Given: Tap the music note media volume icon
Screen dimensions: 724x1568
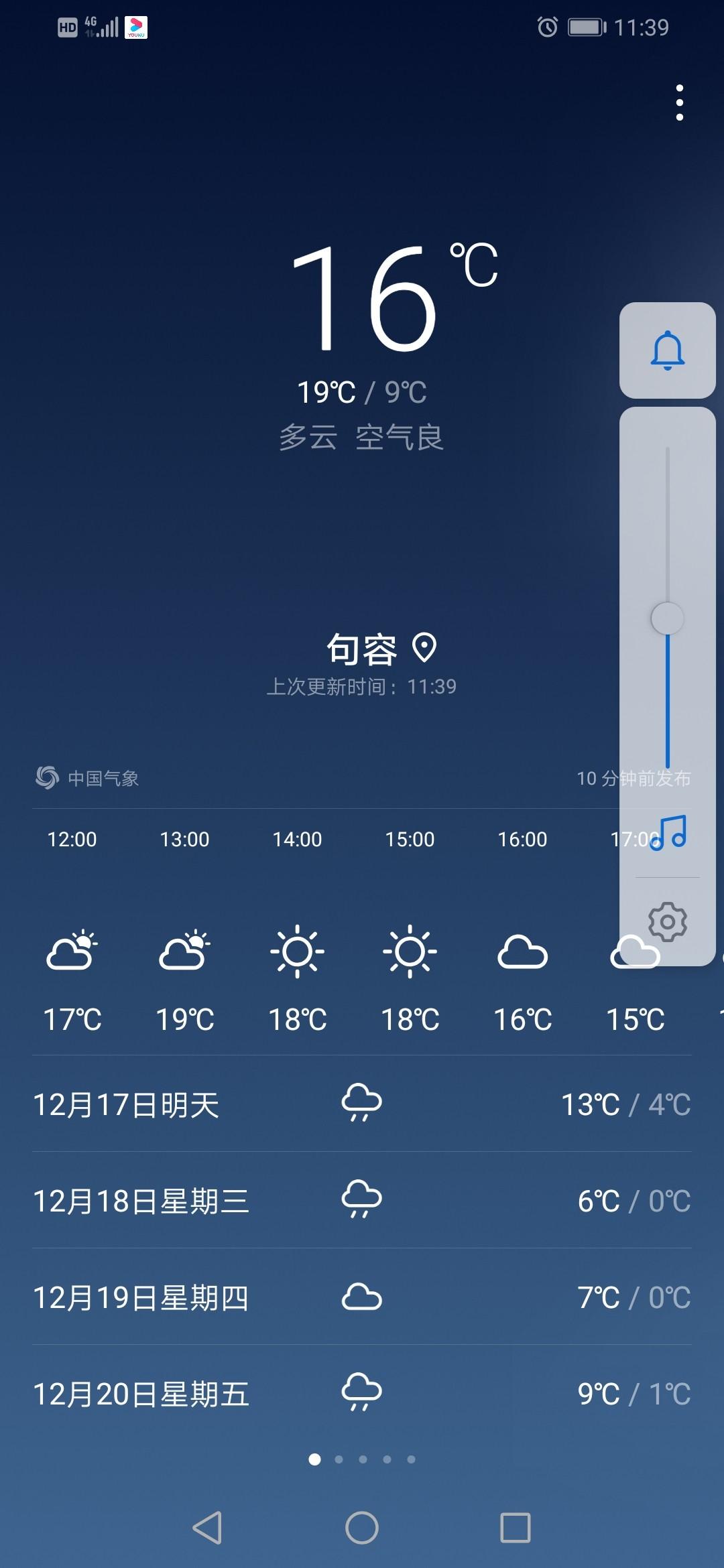Looking at the screenshot, I should pos(668,833).
